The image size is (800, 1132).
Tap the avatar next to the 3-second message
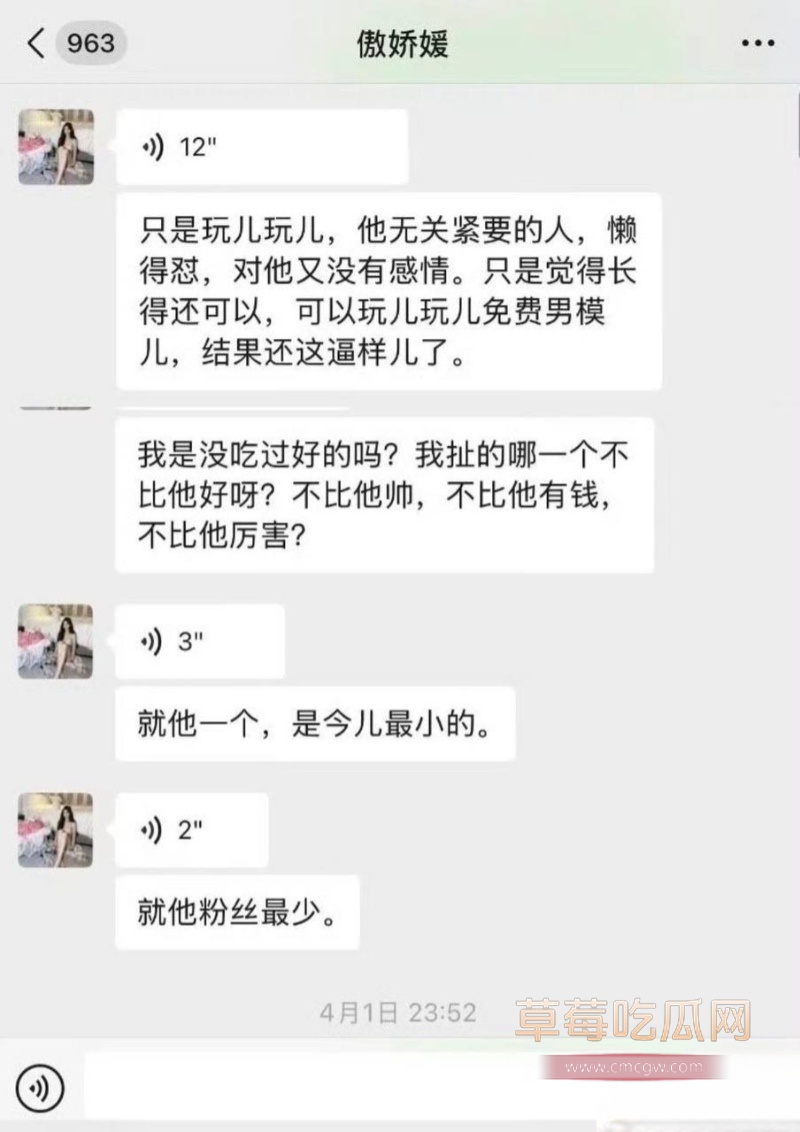pos(55,641)
